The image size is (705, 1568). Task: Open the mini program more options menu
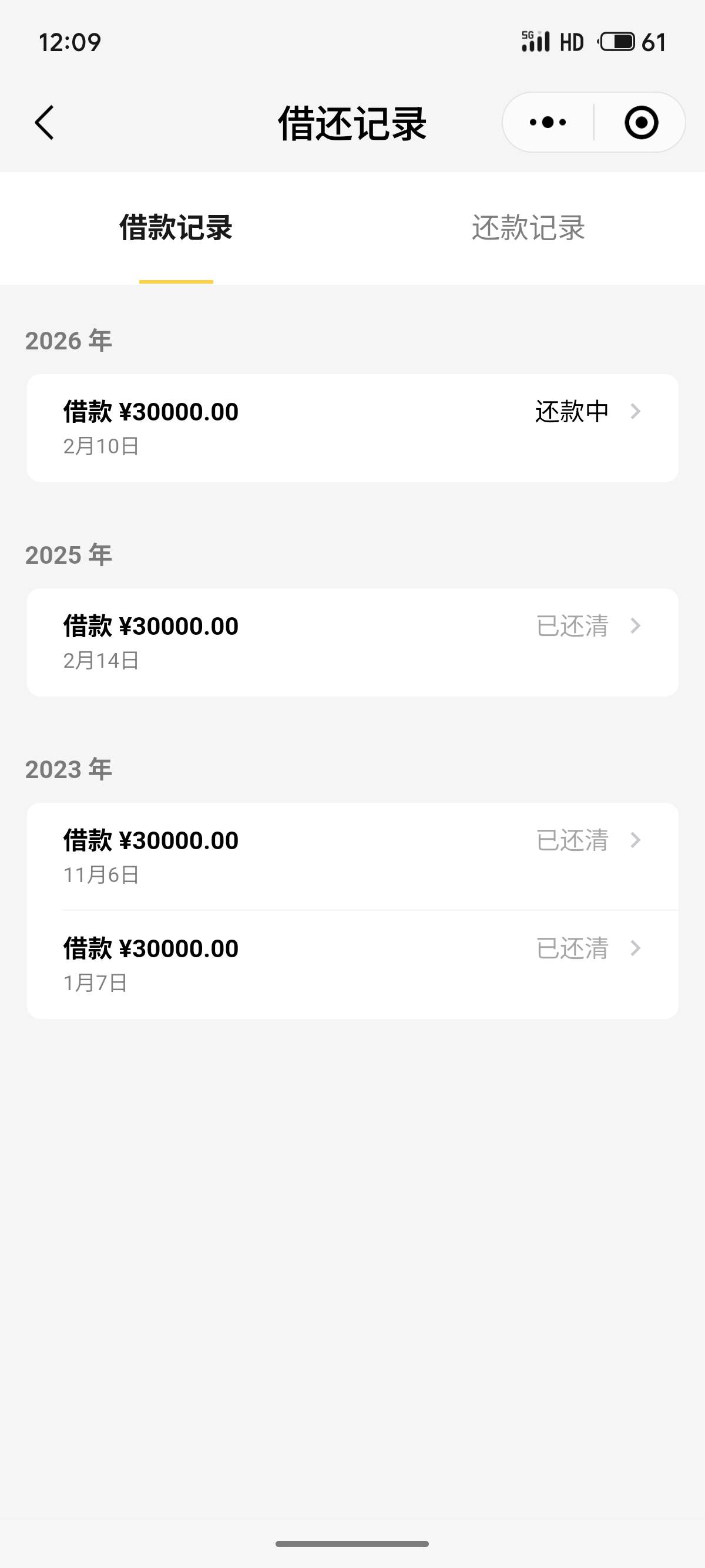(548, 123)
